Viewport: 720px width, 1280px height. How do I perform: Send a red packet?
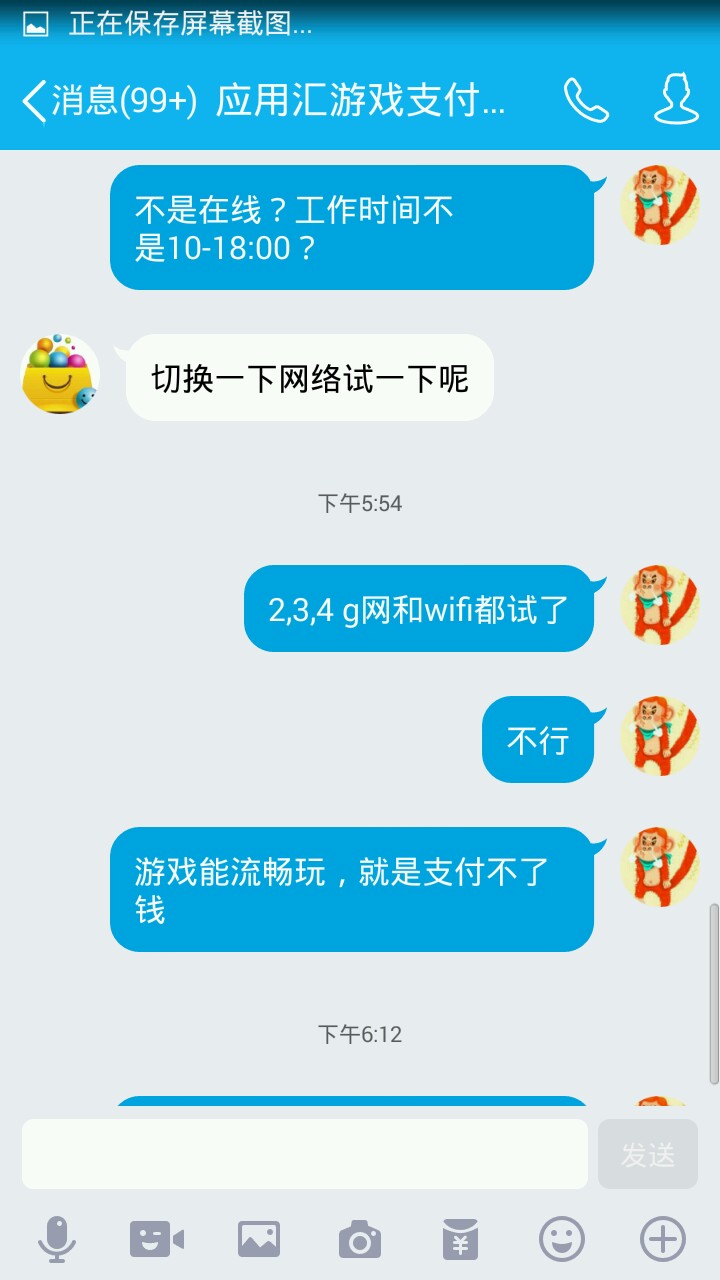(x=461, y=1240)
